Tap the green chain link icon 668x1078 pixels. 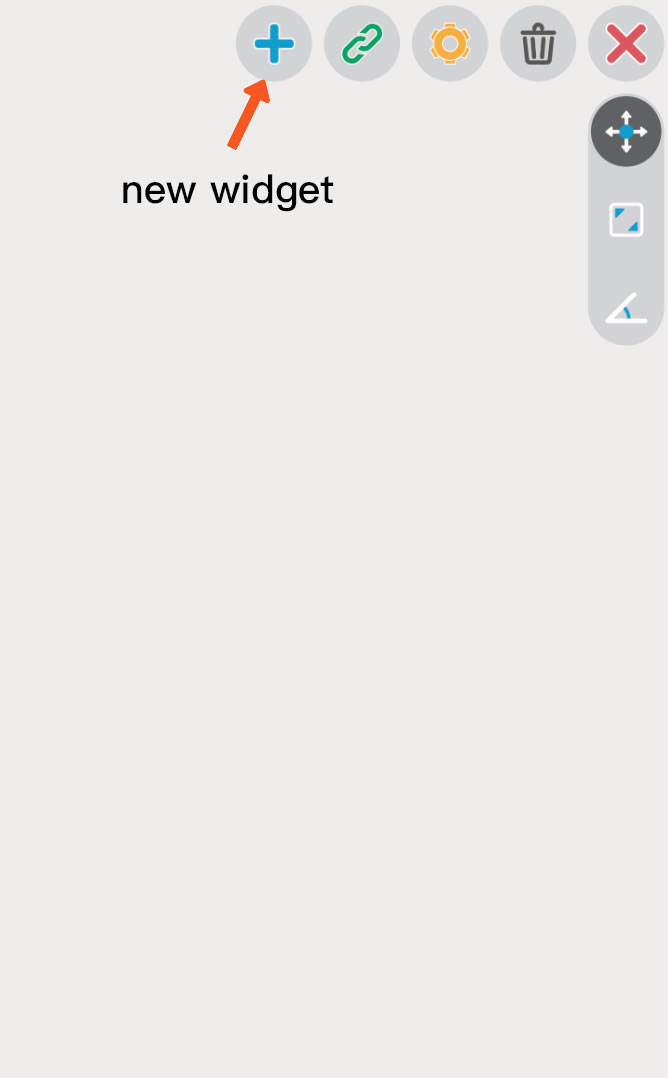click(361, 43)
